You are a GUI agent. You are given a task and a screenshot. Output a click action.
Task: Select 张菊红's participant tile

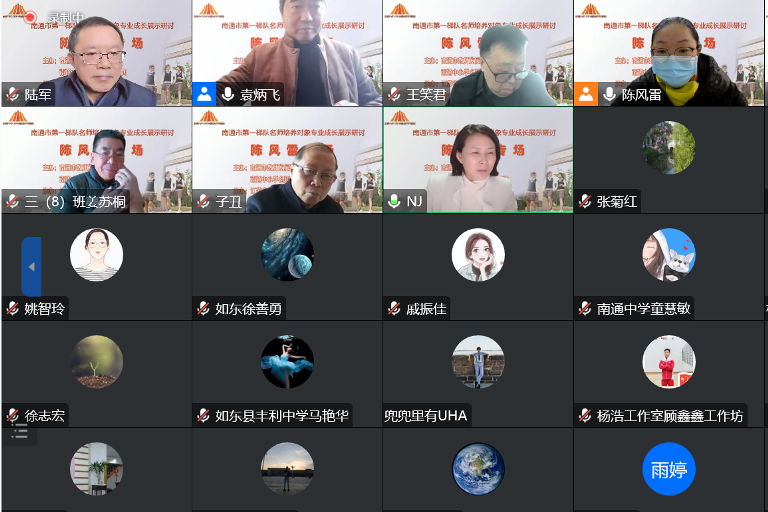point(670,160)
